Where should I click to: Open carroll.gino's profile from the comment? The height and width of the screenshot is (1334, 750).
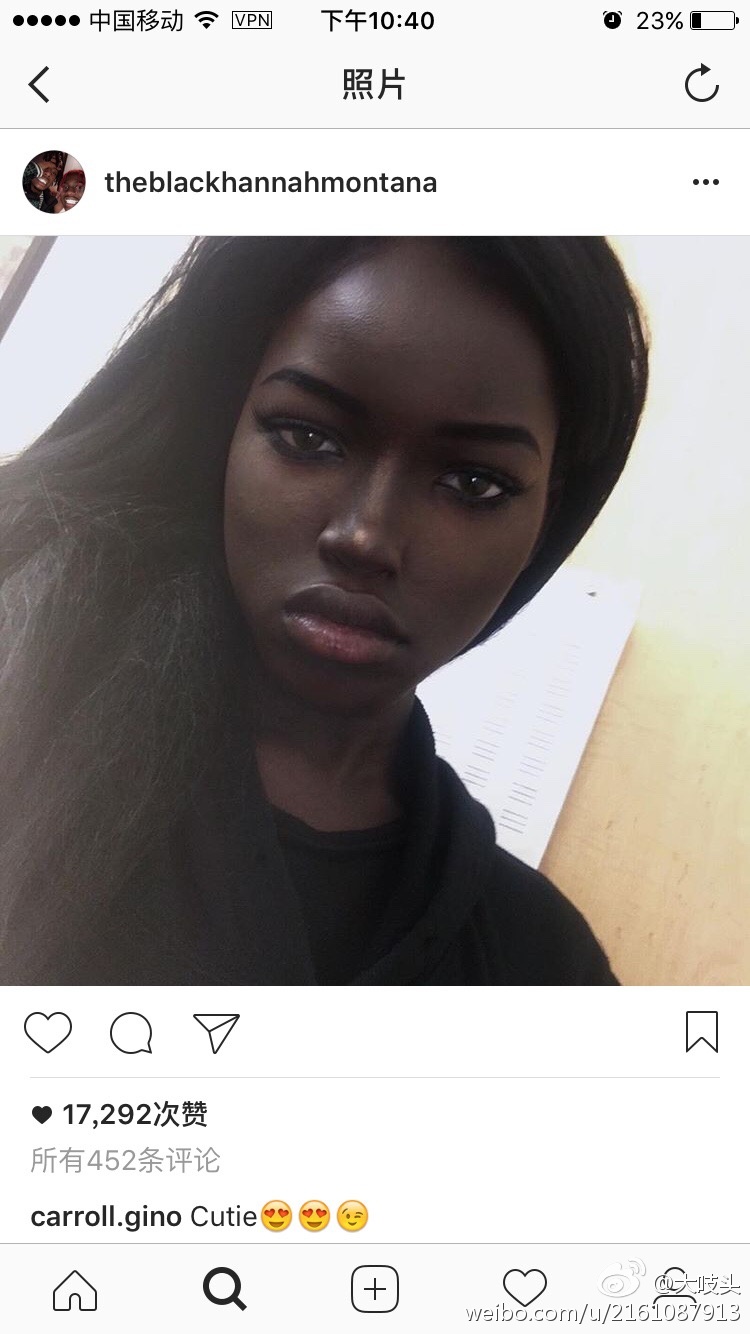(106, 1216)
